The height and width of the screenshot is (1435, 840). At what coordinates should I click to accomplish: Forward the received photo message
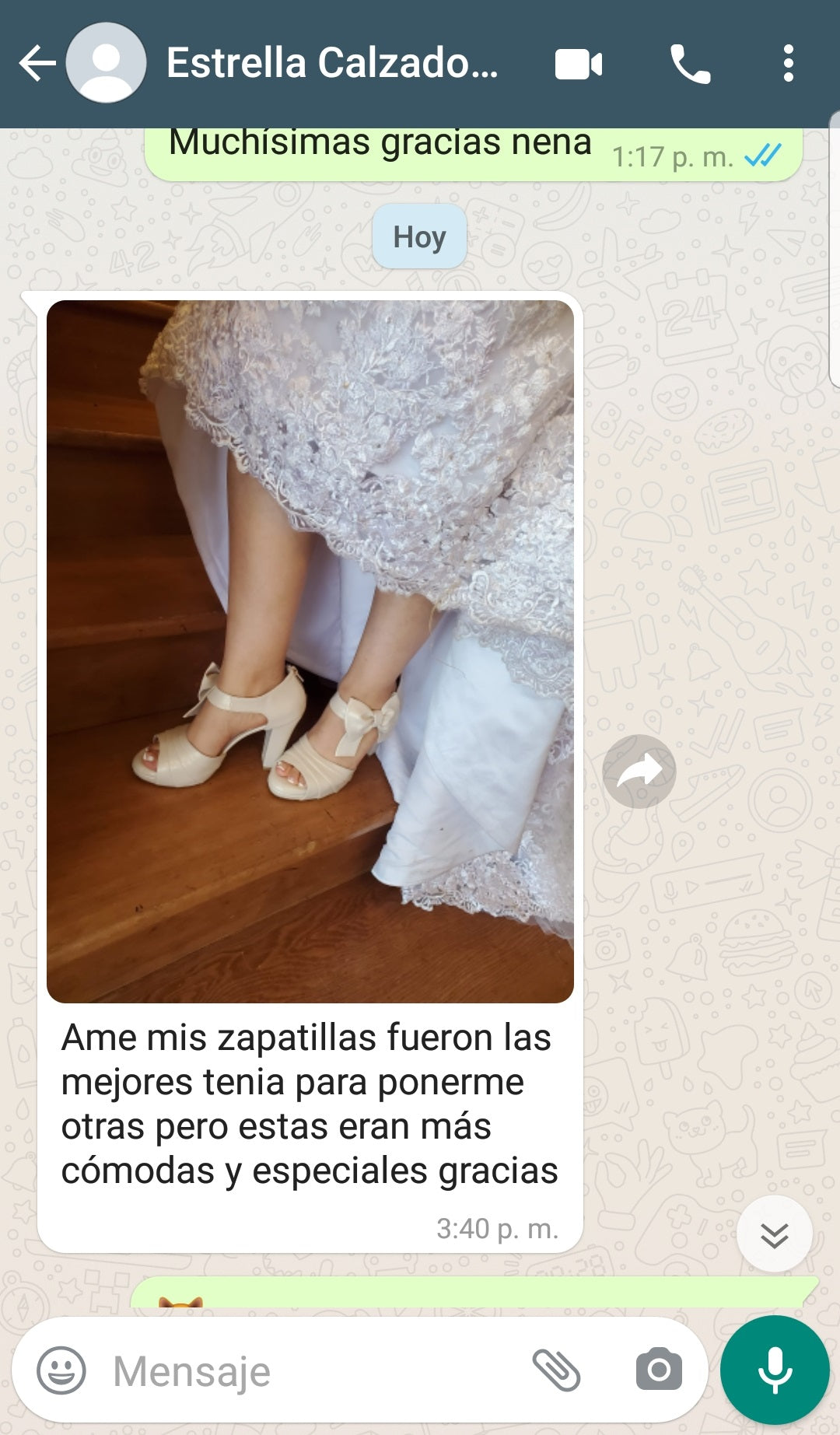(639, 772)
